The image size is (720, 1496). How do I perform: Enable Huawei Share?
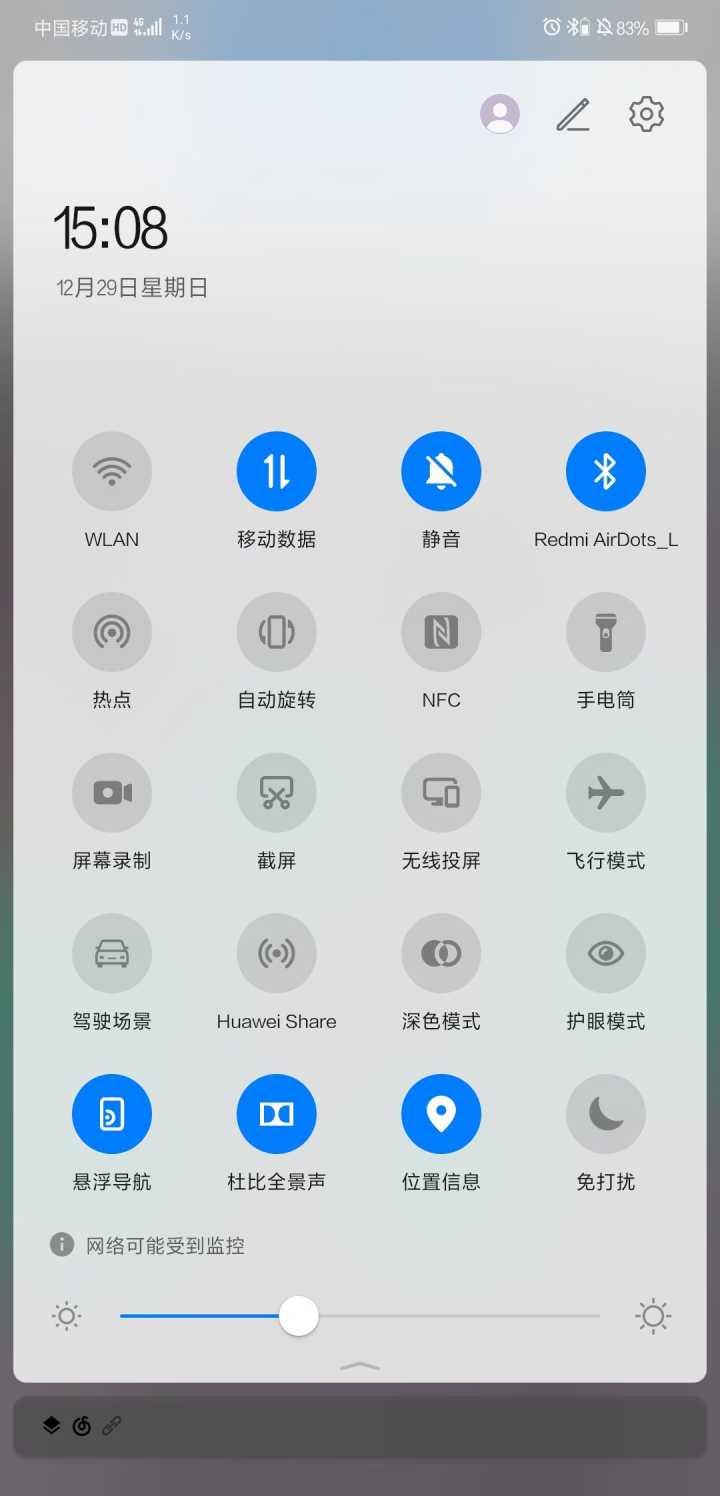tap(276, 952)
